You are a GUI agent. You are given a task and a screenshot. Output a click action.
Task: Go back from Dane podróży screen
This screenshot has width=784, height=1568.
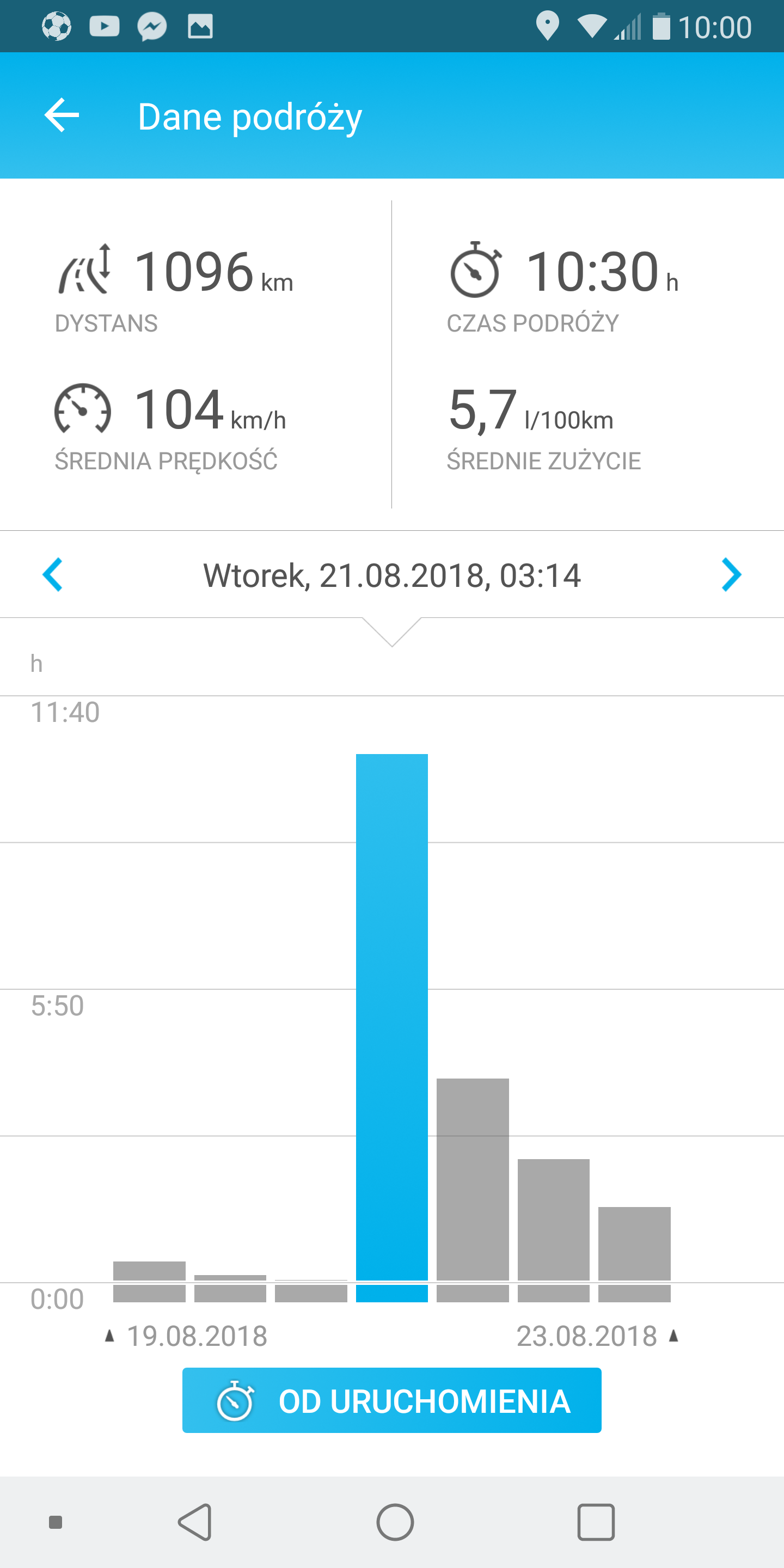[x=62, y=115]
